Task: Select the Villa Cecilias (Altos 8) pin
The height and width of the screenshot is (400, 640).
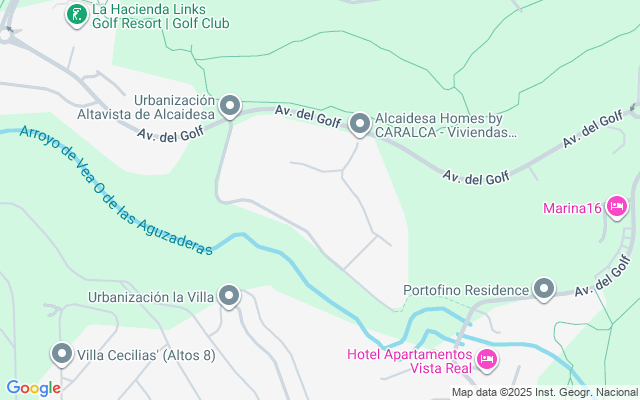Action: click(62, 354)
